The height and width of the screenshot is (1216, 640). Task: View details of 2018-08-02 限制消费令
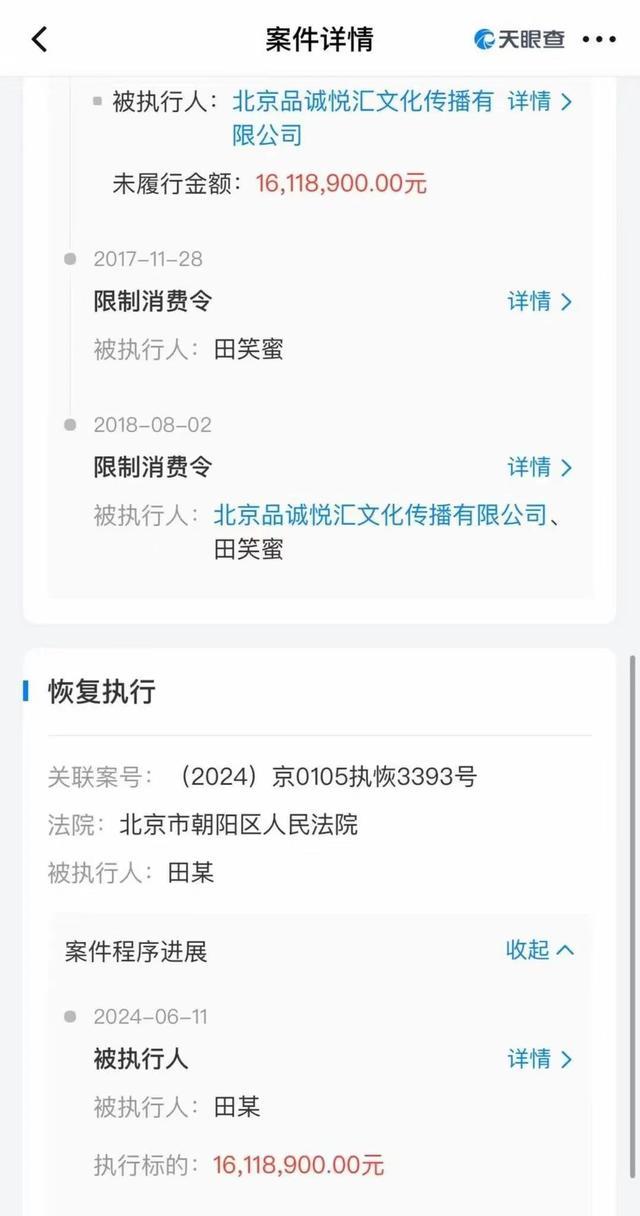(540, 467)
